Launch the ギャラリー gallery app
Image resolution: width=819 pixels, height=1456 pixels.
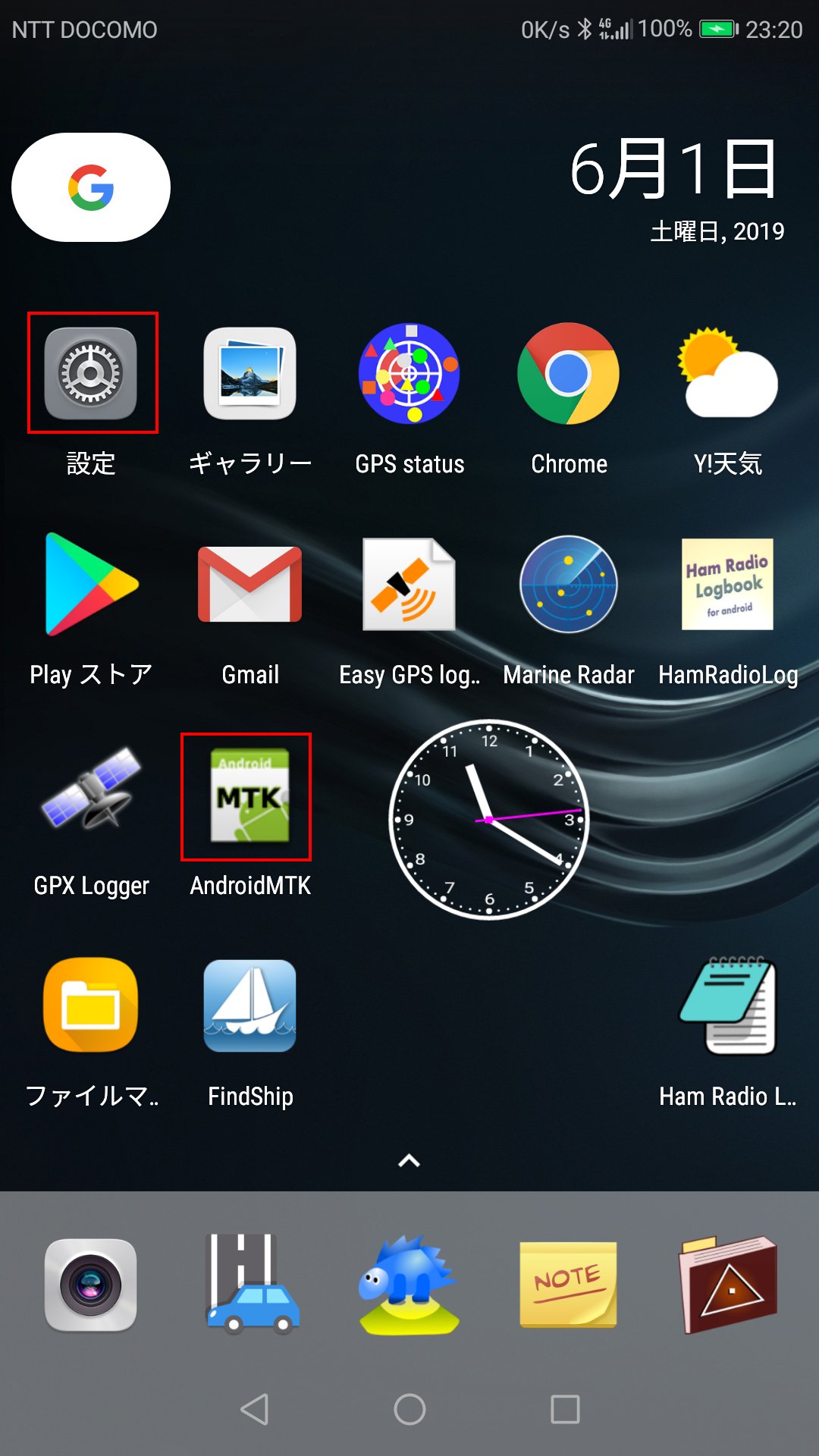tap(249, 374)
